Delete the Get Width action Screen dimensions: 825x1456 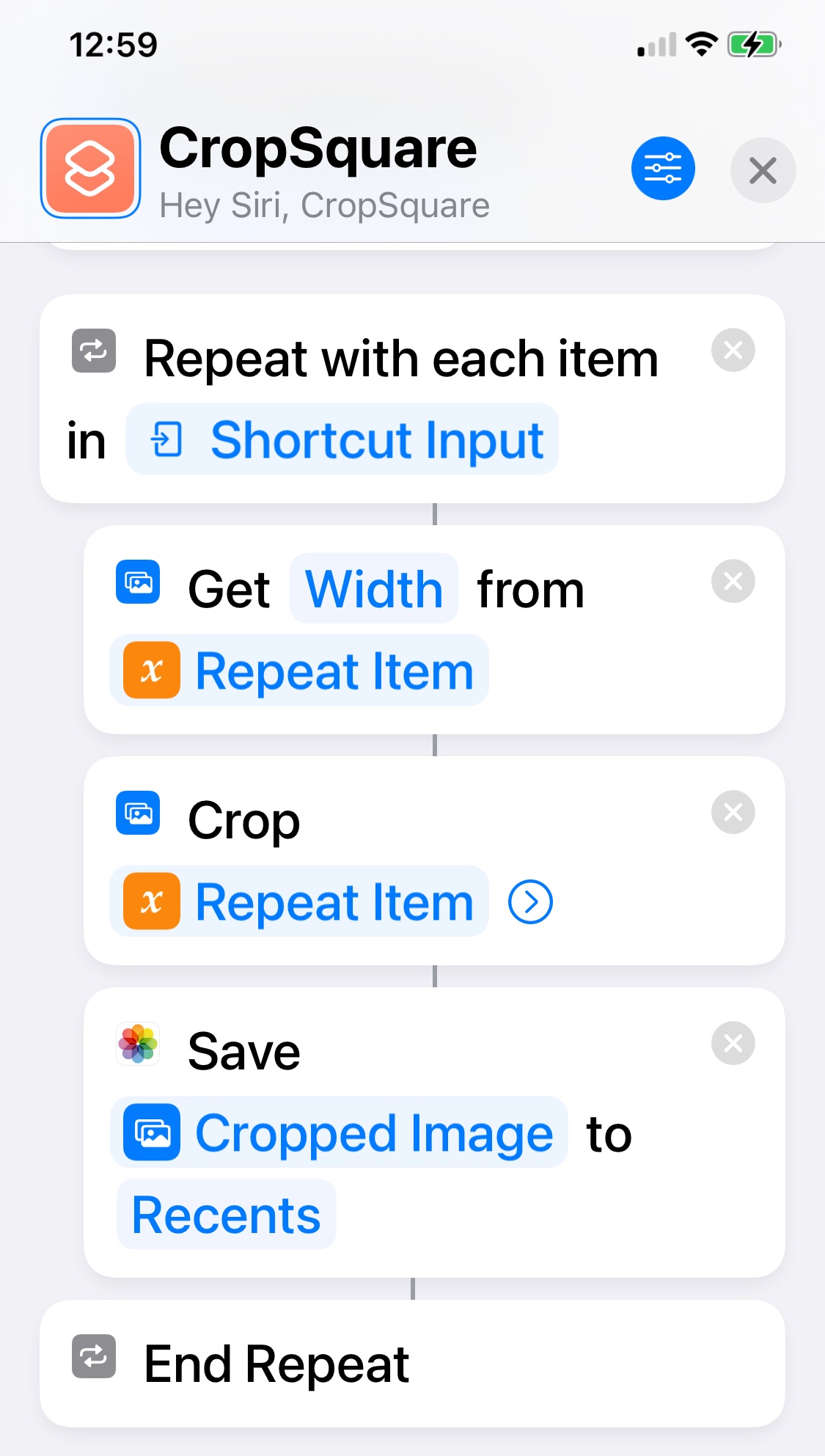[x=733, y=582]
